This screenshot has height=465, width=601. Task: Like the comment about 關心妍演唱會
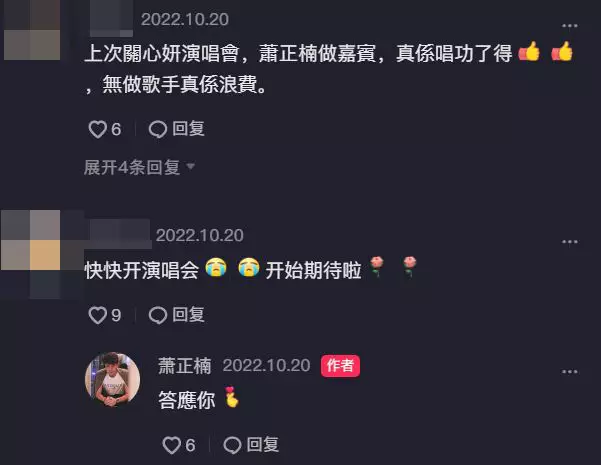[x=98, y=129]
